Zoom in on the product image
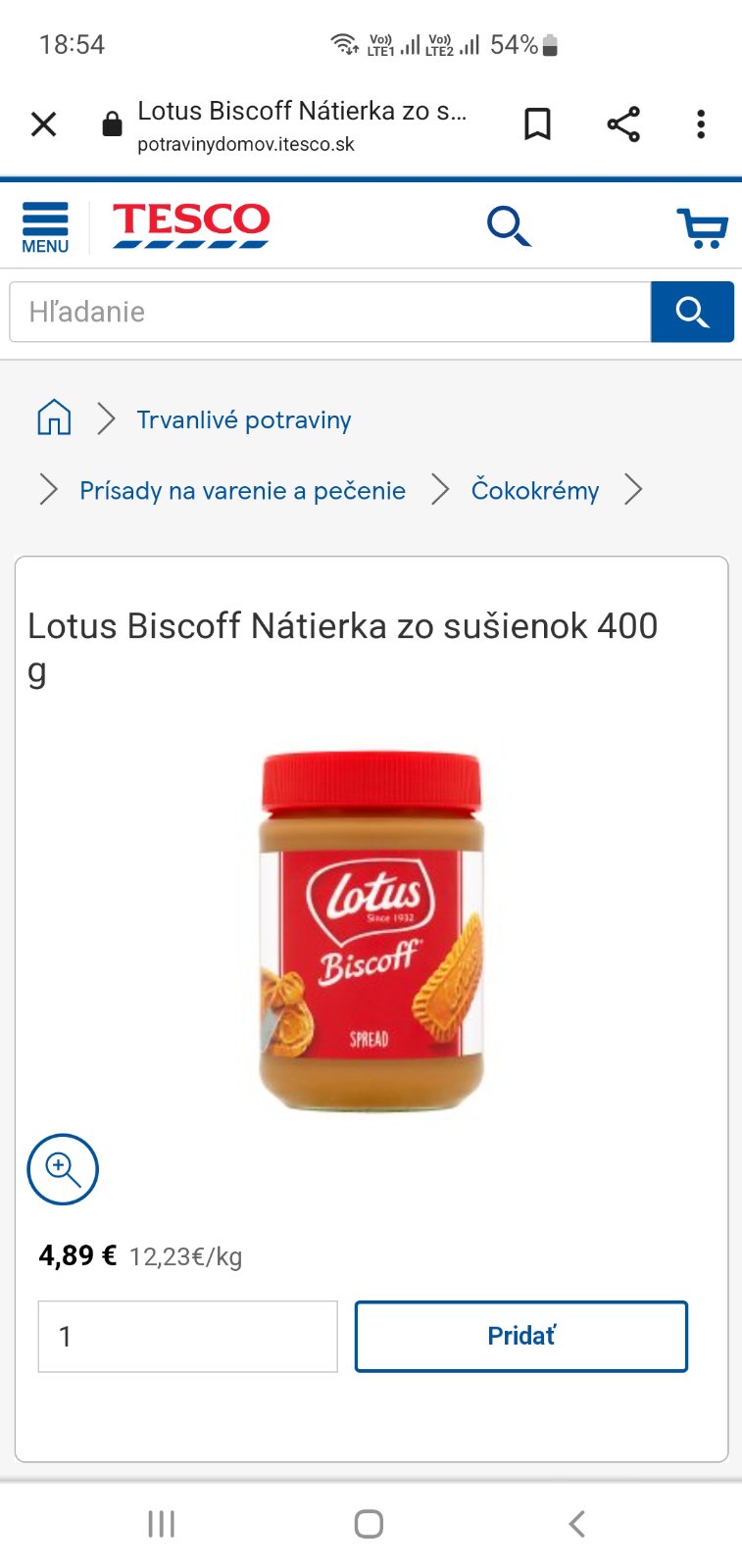Screen dimensions: 742x1568 [63, 1169]
